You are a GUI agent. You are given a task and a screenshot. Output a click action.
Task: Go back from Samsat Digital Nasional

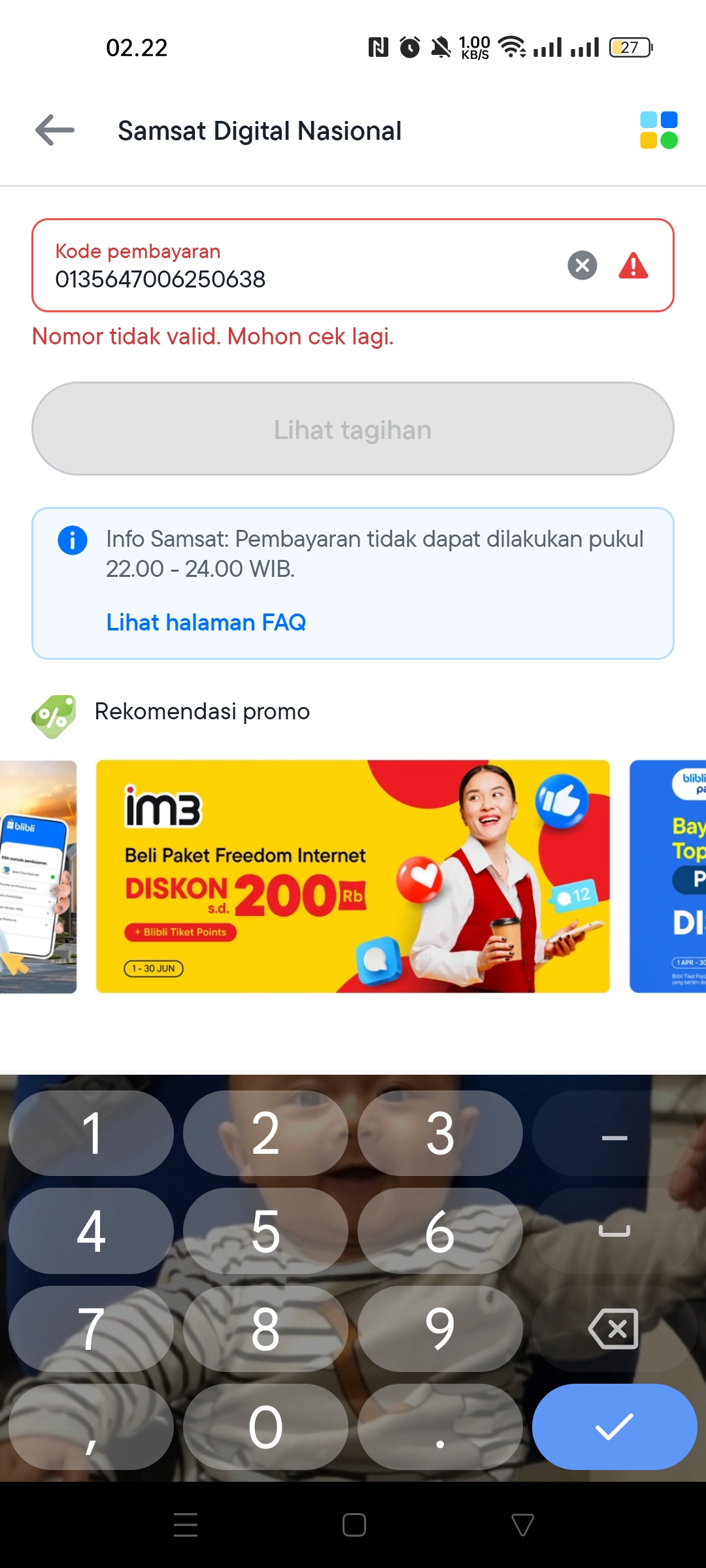(x=55, y=130)
